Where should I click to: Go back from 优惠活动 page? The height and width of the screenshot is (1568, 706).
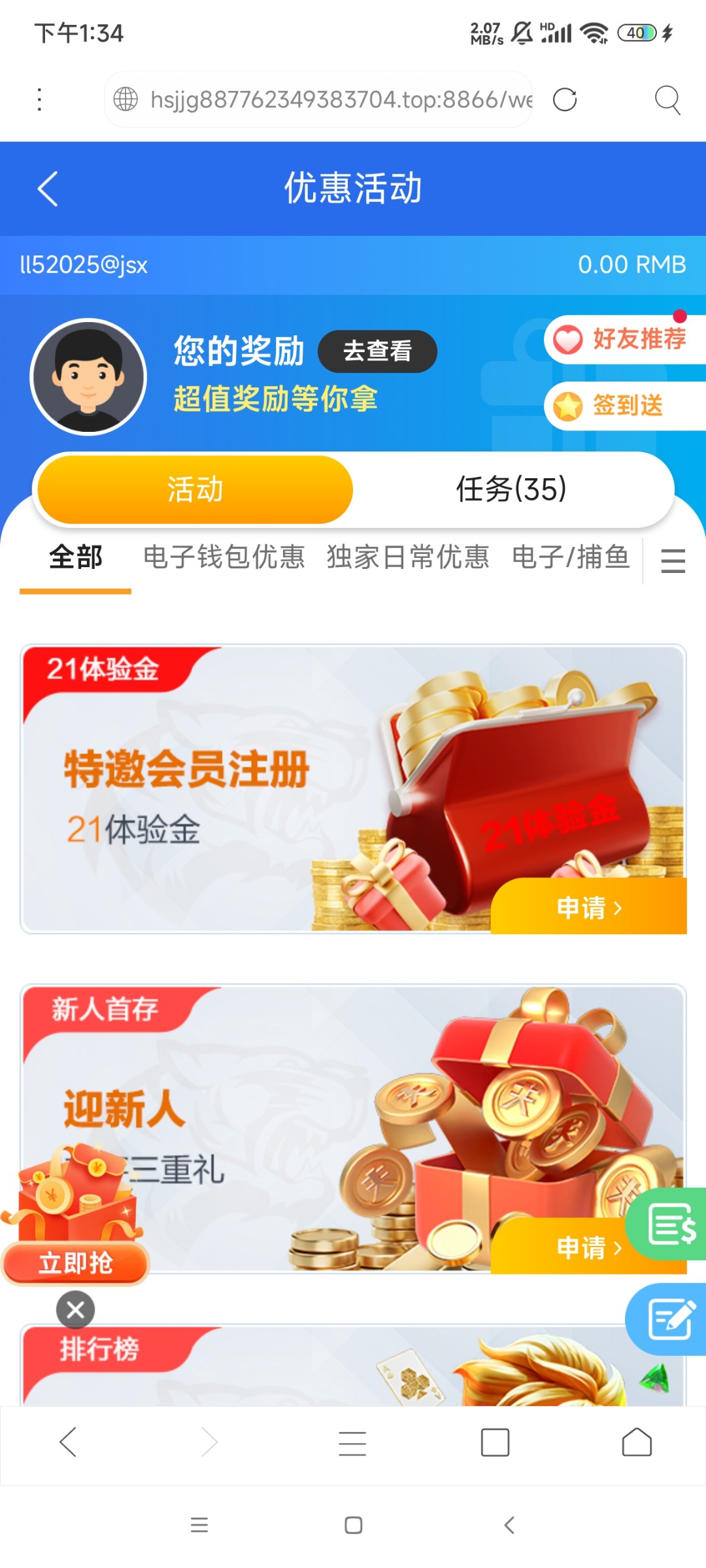[48, 189]
